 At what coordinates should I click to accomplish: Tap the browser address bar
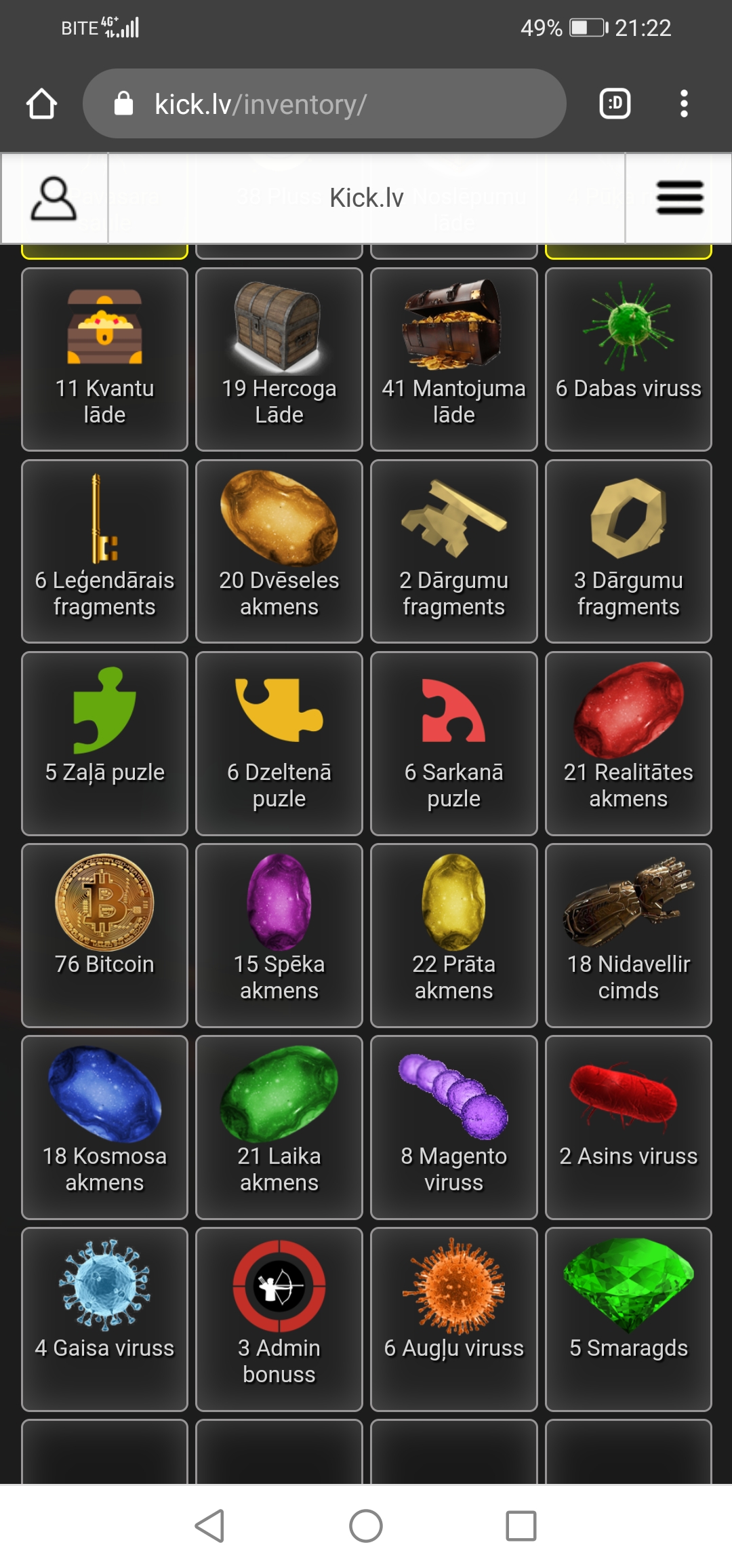pos(324,104)
